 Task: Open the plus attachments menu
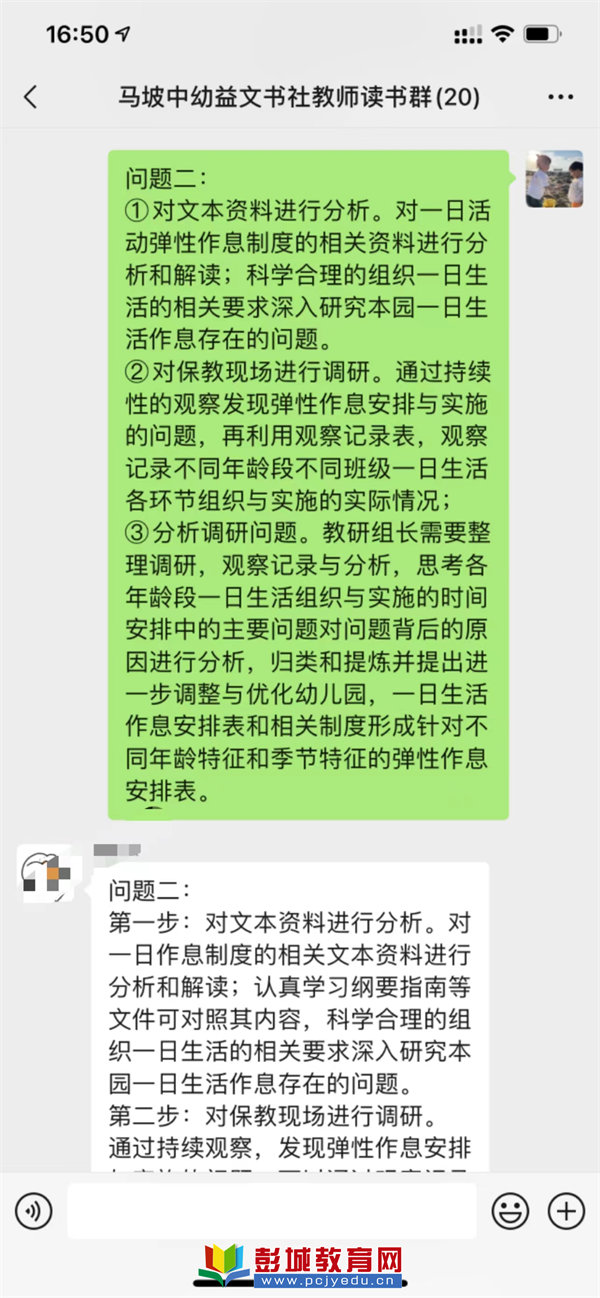pos(566,1212)
